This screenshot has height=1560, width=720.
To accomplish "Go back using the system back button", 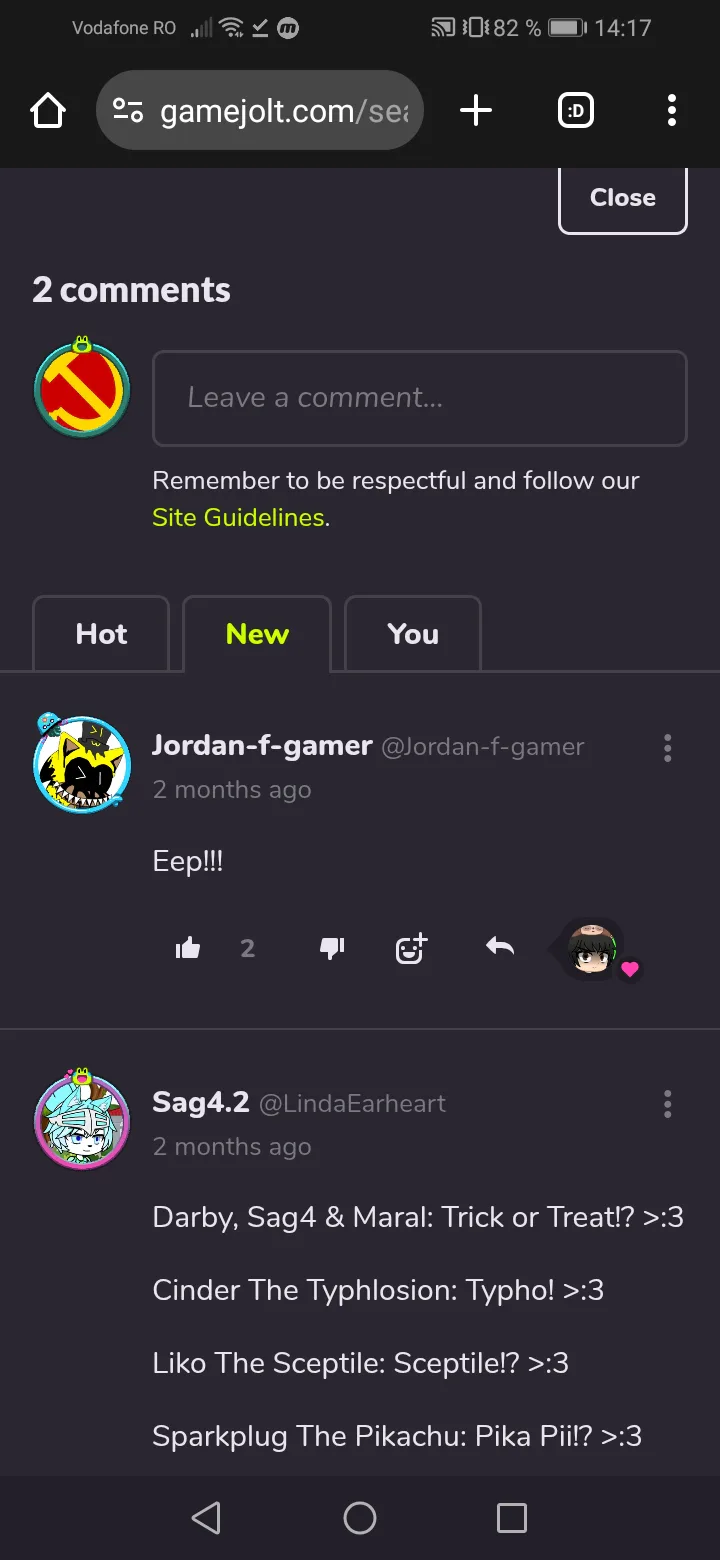I will coord(206,1518).
